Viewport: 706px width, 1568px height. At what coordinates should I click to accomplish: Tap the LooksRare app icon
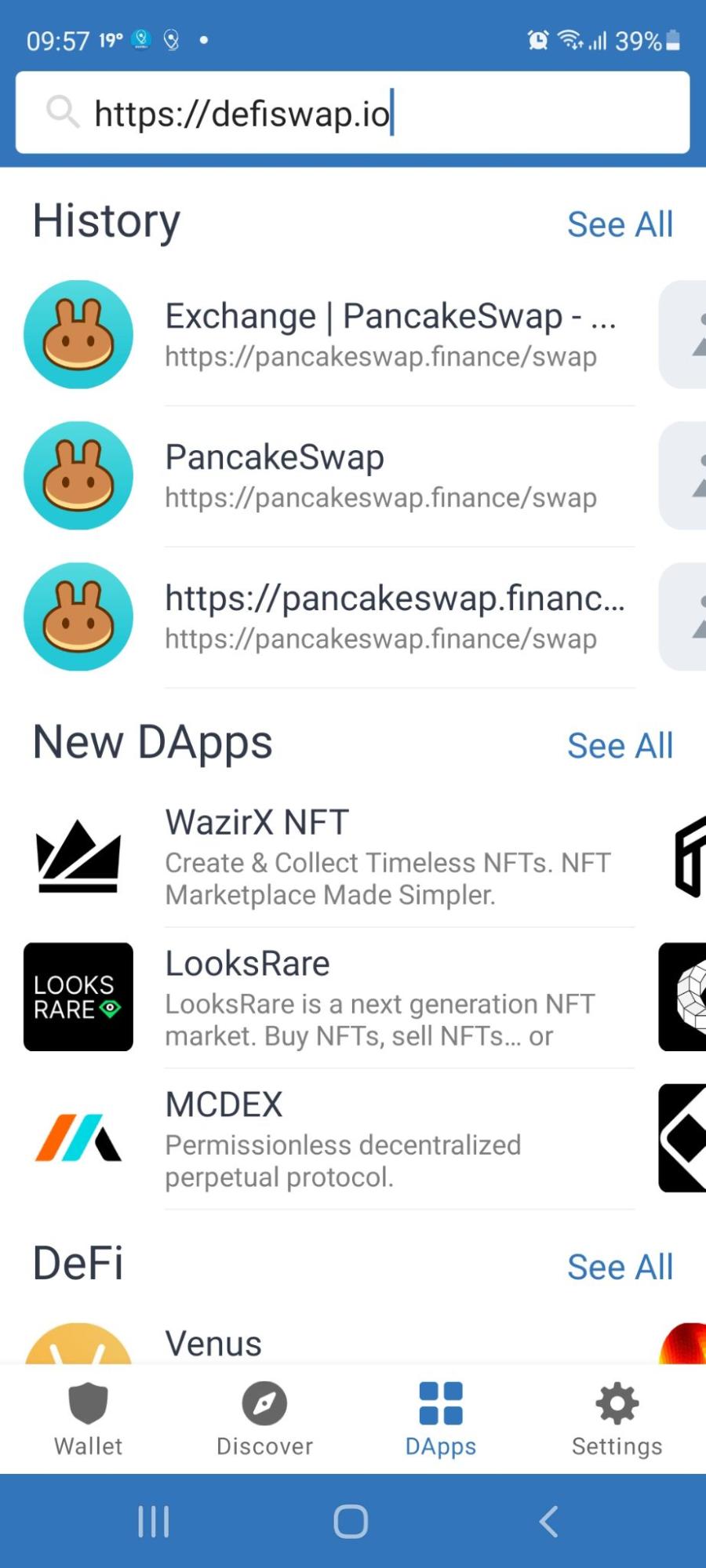click(x=78, y=996)
